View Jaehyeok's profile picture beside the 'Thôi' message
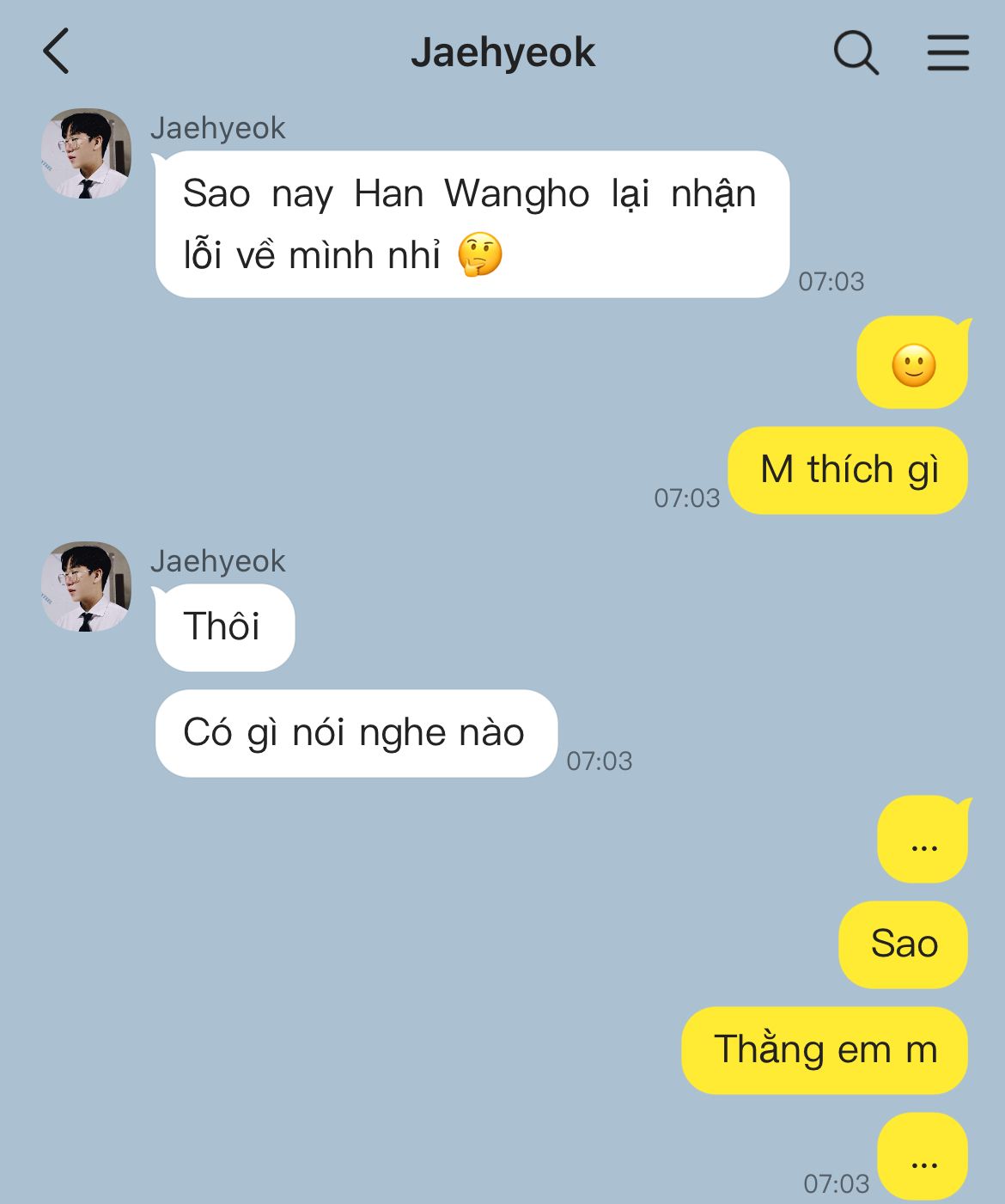Viewport: 1005px width, 1204px height. pos(86,587)
